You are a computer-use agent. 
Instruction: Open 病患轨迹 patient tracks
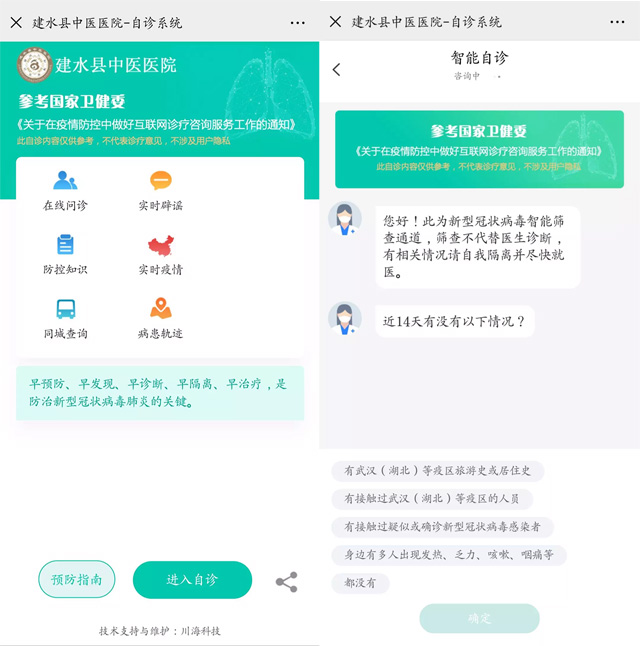click(160, 319)
